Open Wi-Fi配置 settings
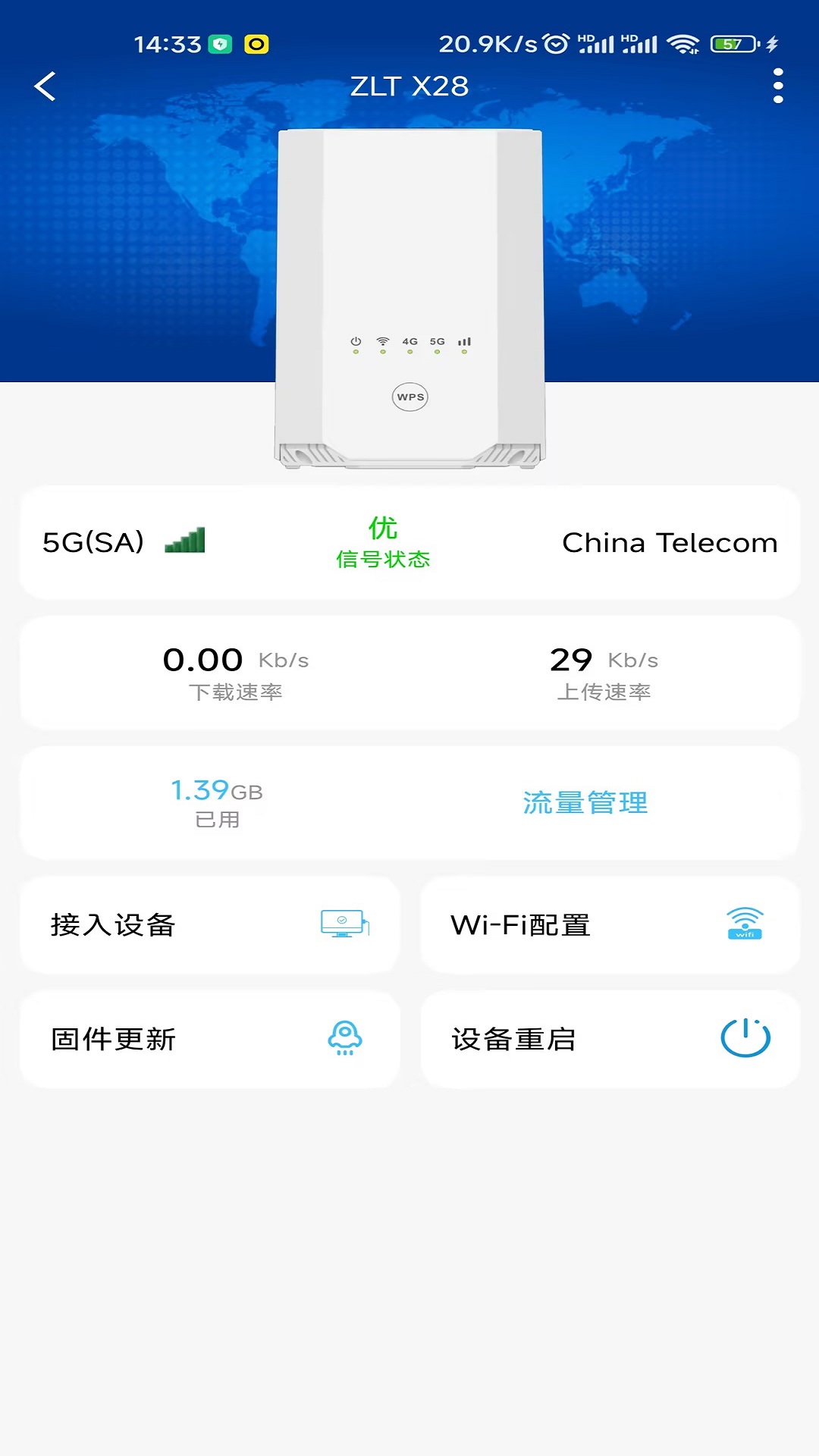Viewport: 819px width, 1456px height. click(610, 925)
